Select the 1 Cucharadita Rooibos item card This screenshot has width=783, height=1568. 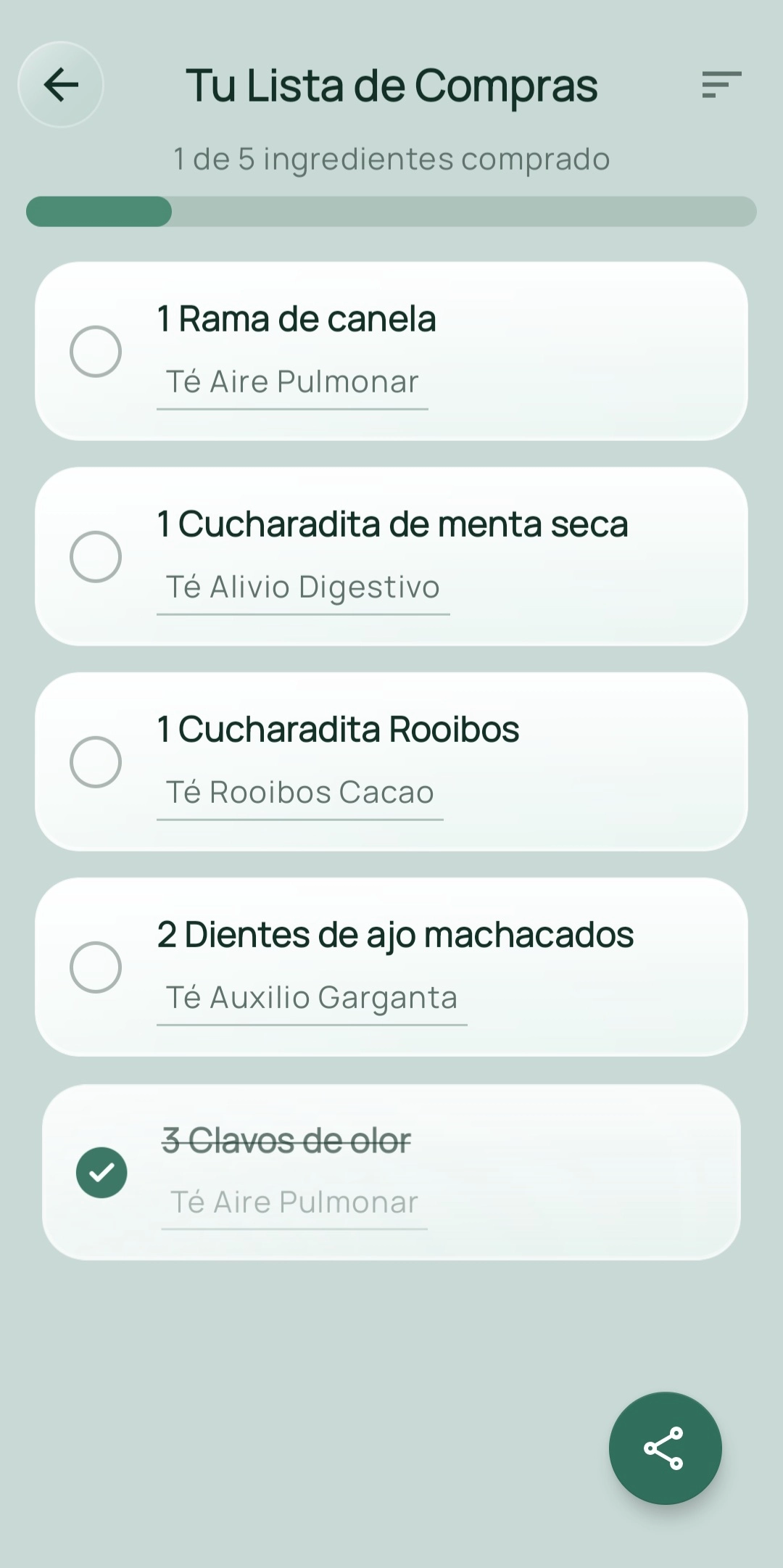[391, 761]
